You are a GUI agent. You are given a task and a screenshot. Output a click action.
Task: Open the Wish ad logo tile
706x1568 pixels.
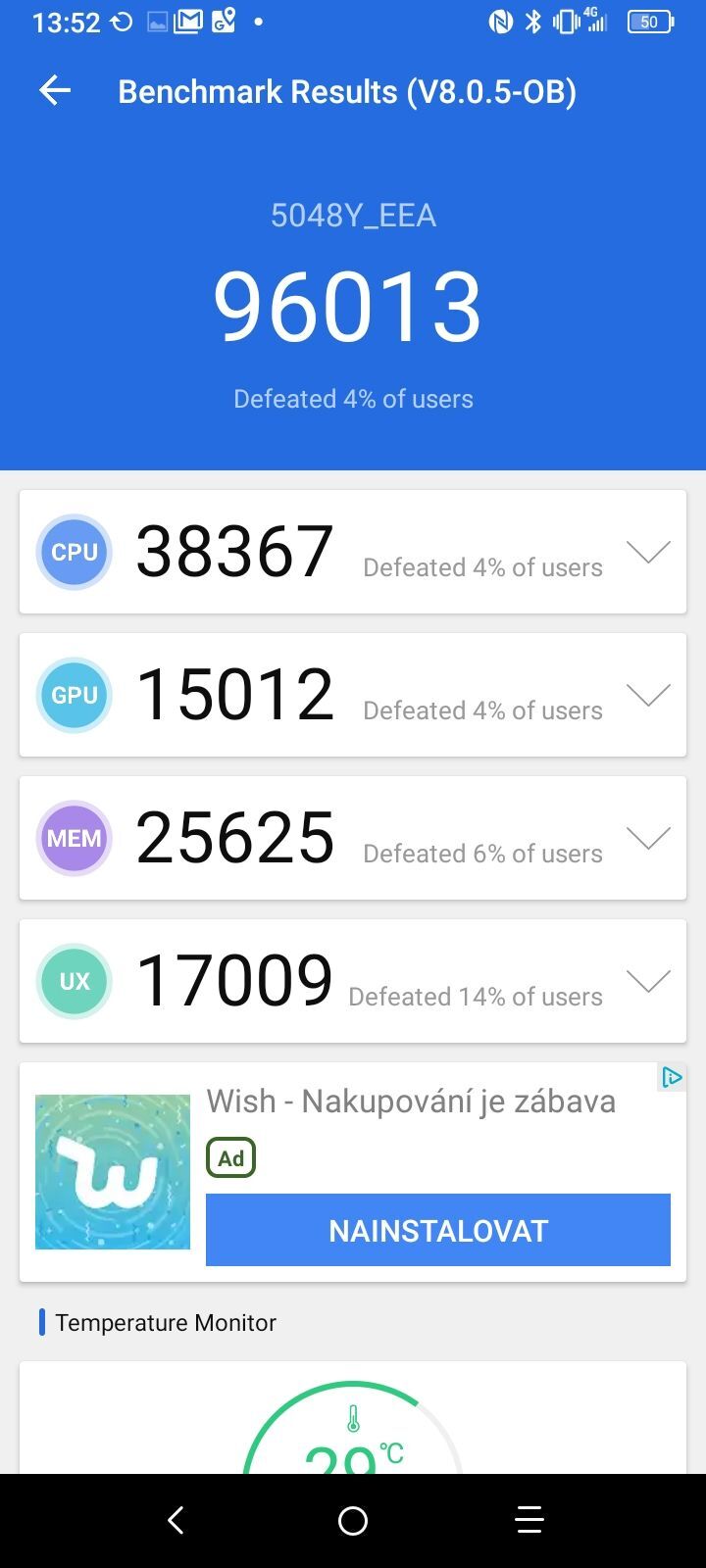coord(113,1172)
